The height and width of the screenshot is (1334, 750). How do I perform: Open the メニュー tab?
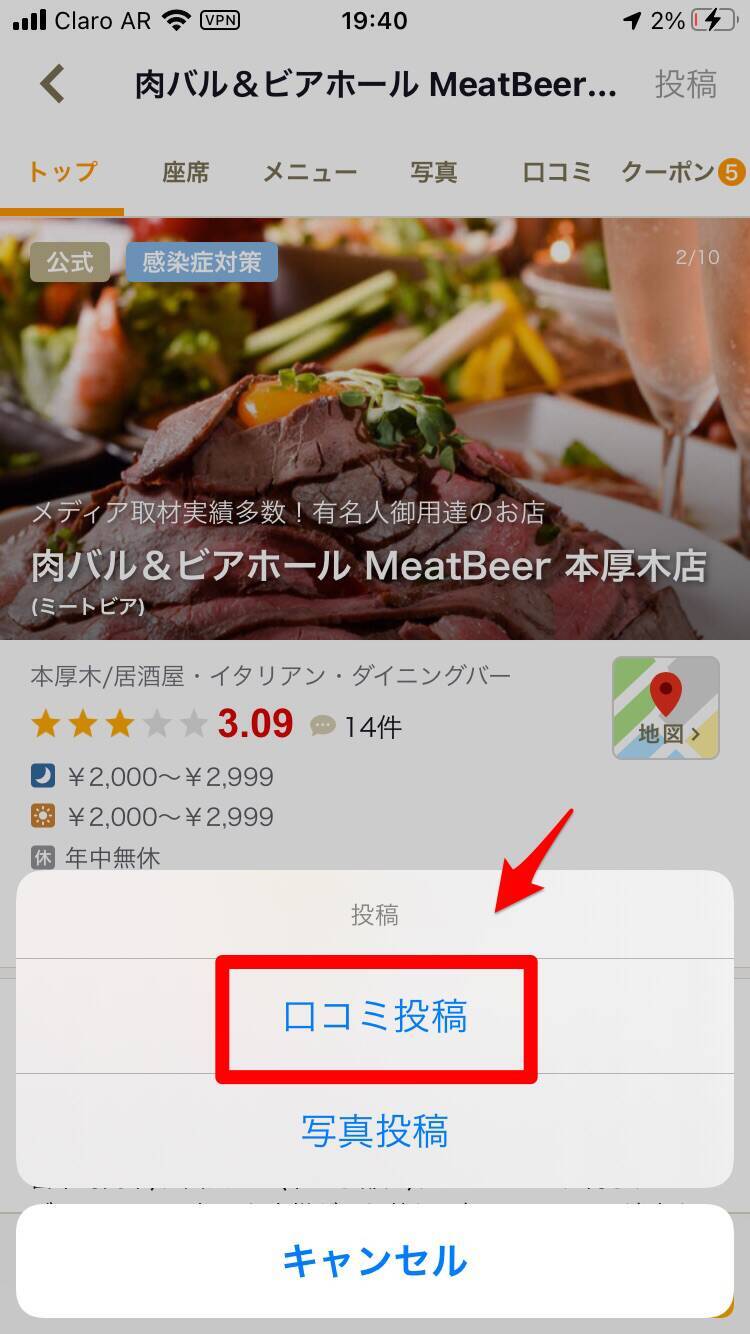point(309,172)
